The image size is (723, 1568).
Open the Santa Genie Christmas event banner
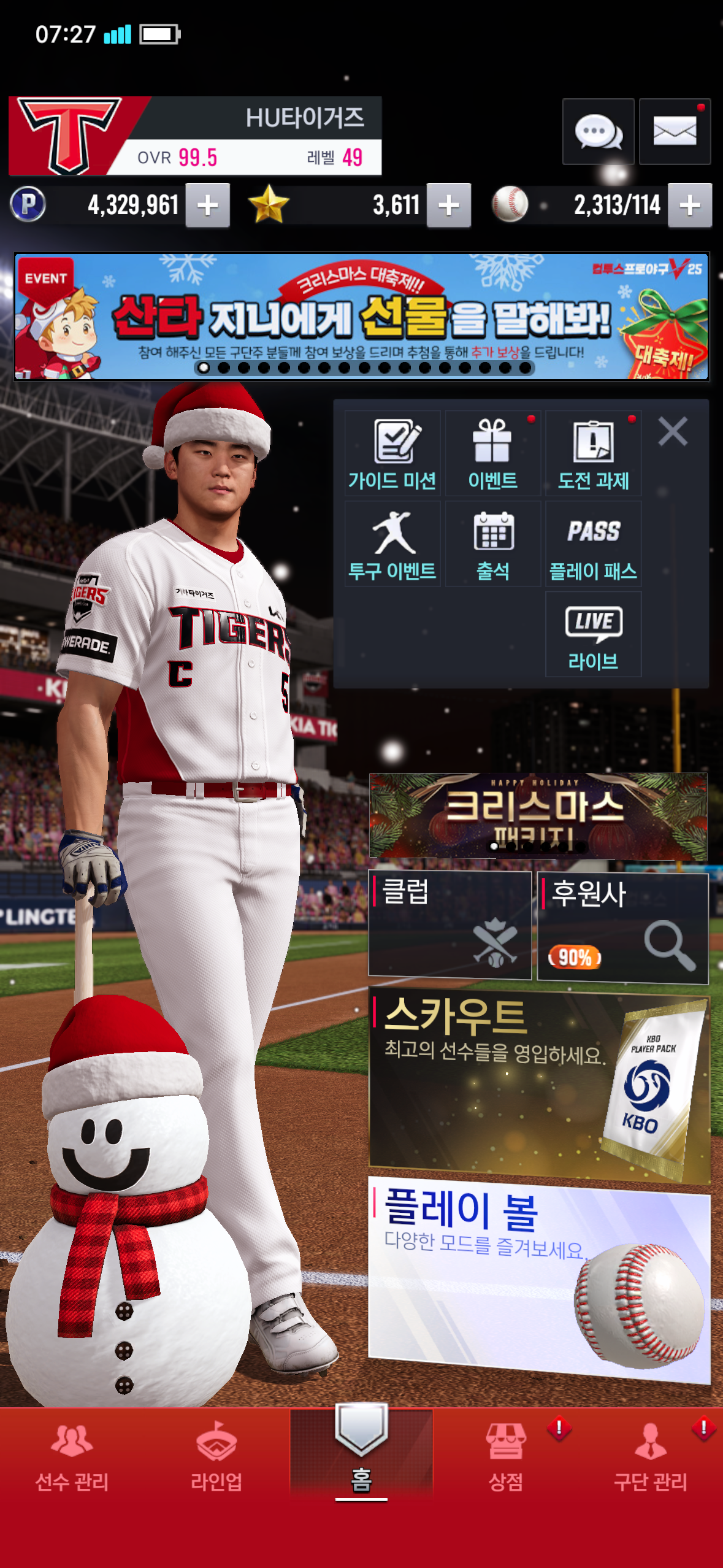pyautogui.click(x=361, y=317)
